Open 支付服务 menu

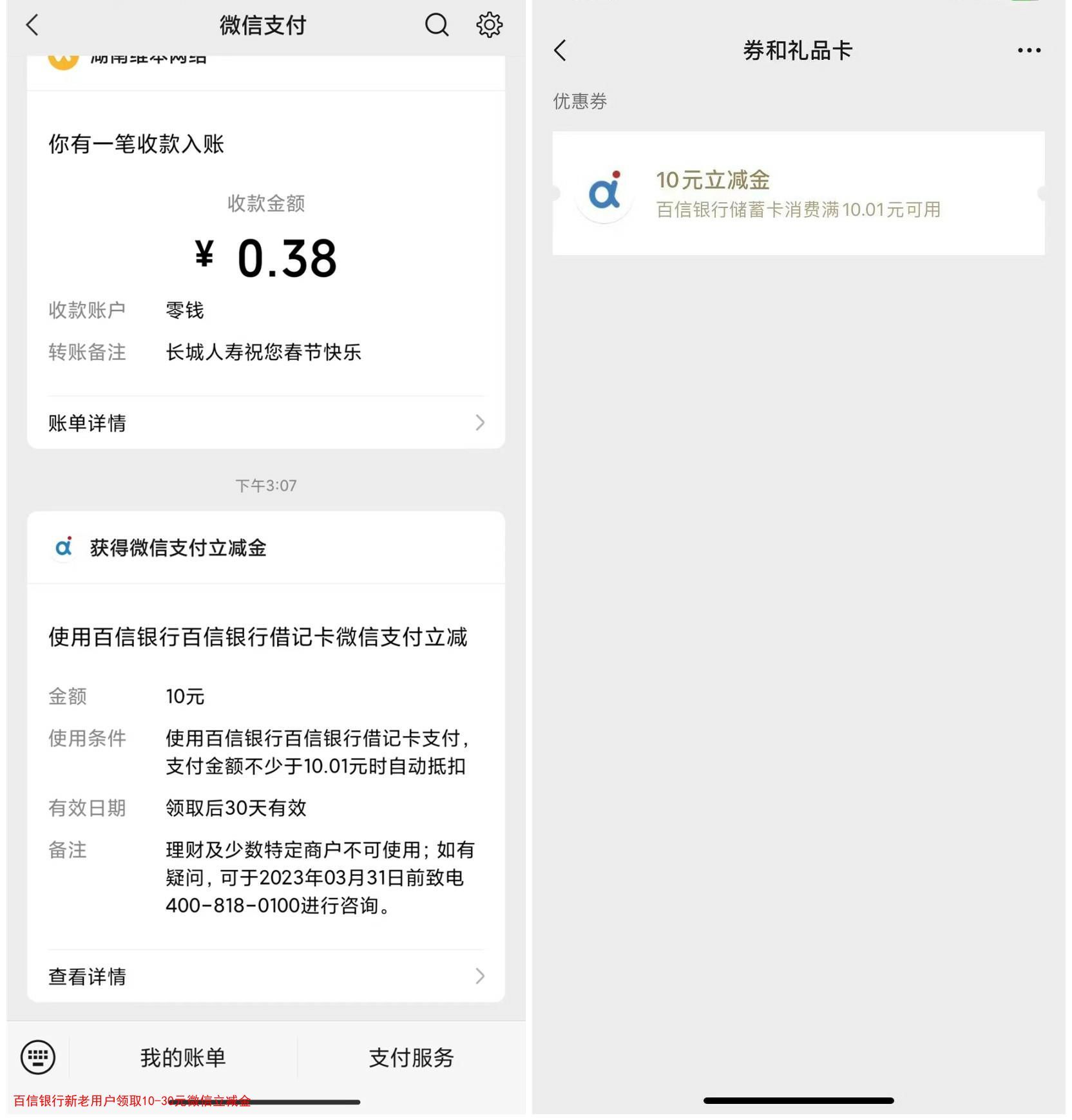click(411, 1057)
